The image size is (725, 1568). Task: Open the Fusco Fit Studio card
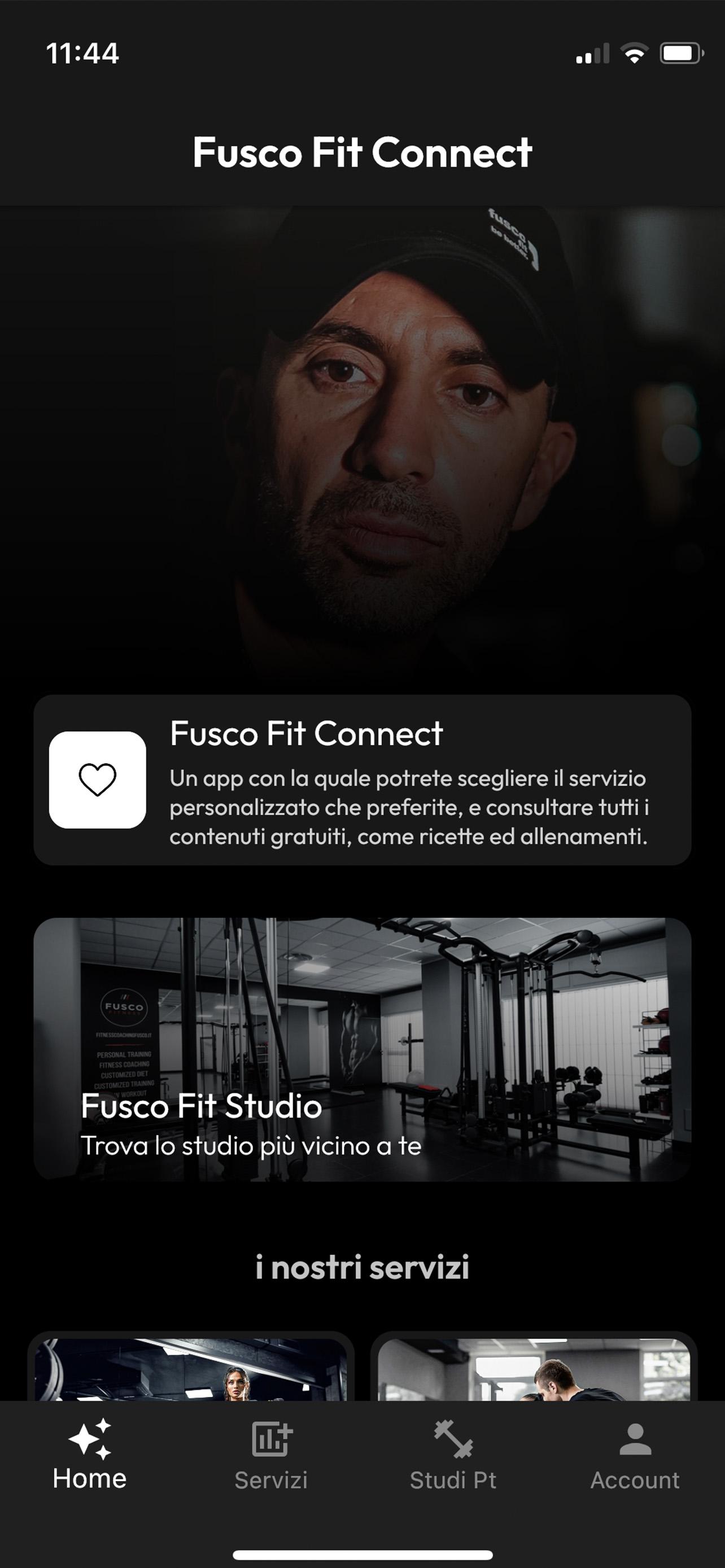coord(362,1049)
